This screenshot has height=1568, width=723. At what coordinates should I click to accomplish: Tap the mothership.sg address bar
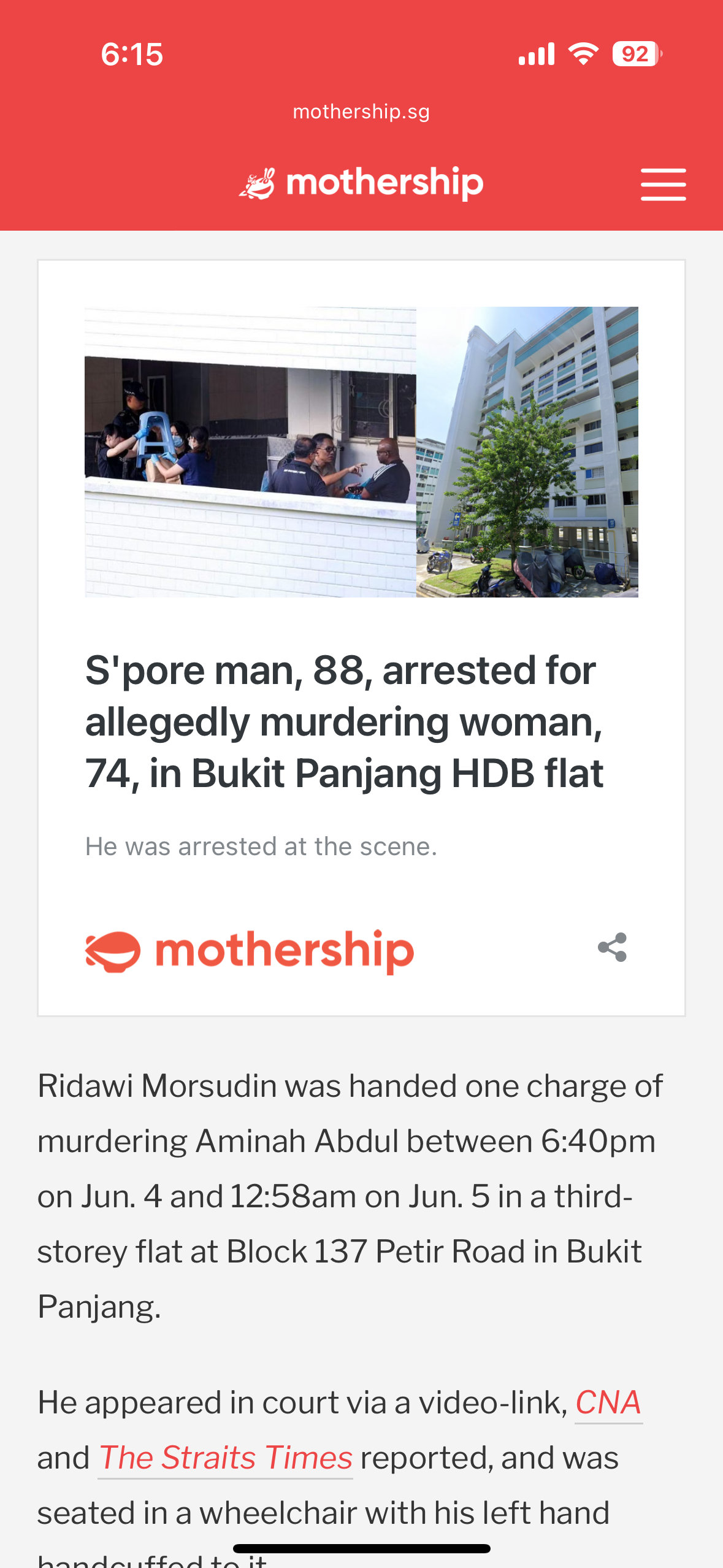361,112
